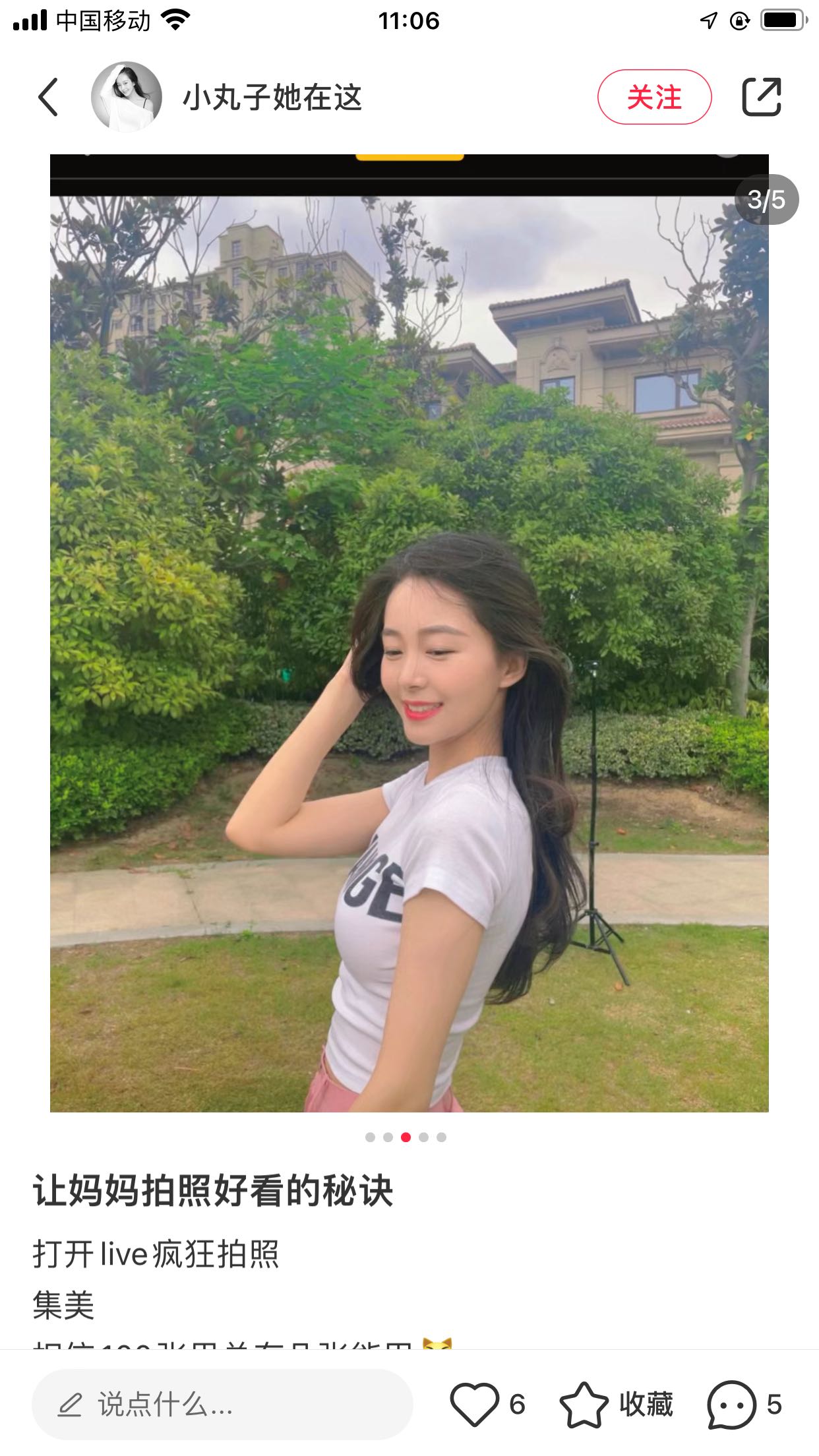Follow the author with 关注 button

(x=654, y=97)
